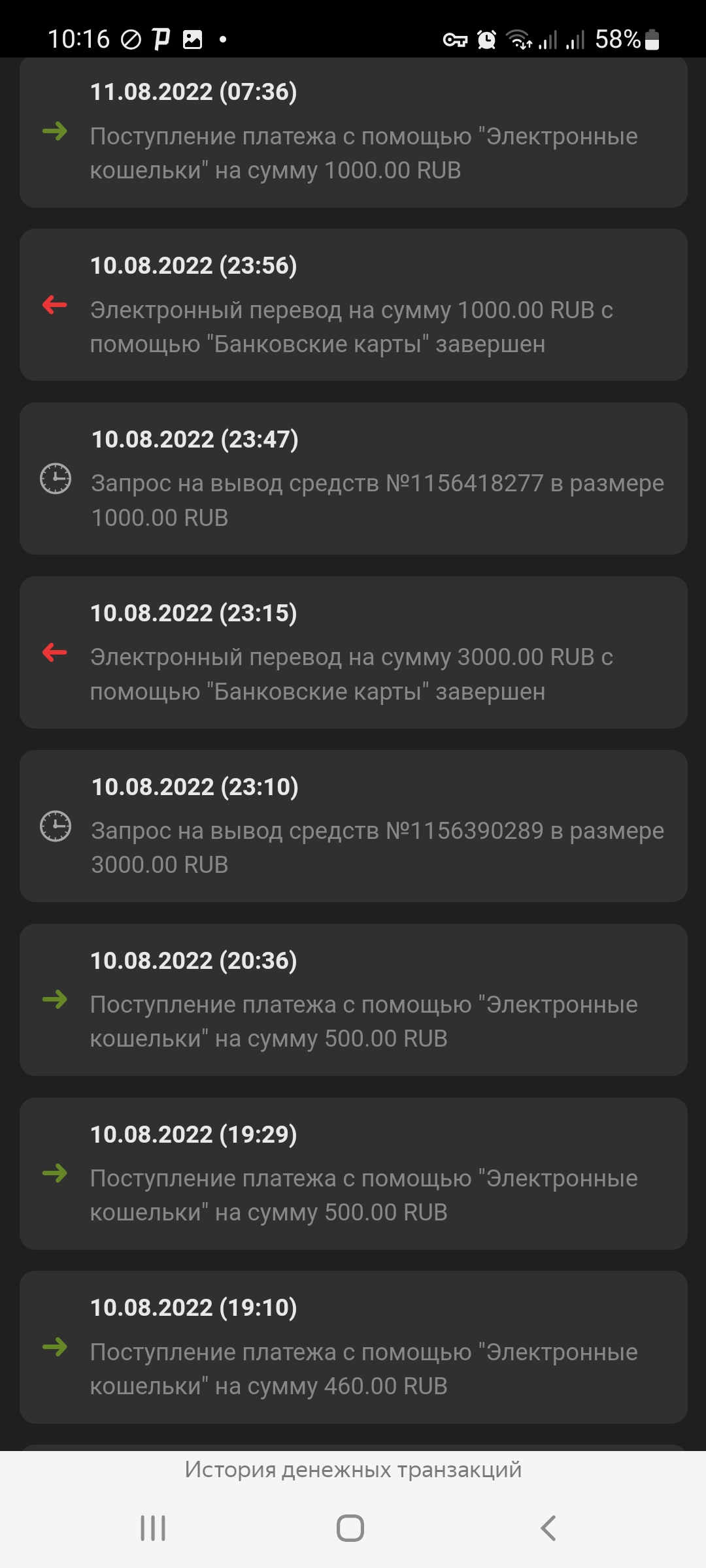
Task: Open the 11.08.2022 07:36 incoming payment card
Action: coord(353,133)
